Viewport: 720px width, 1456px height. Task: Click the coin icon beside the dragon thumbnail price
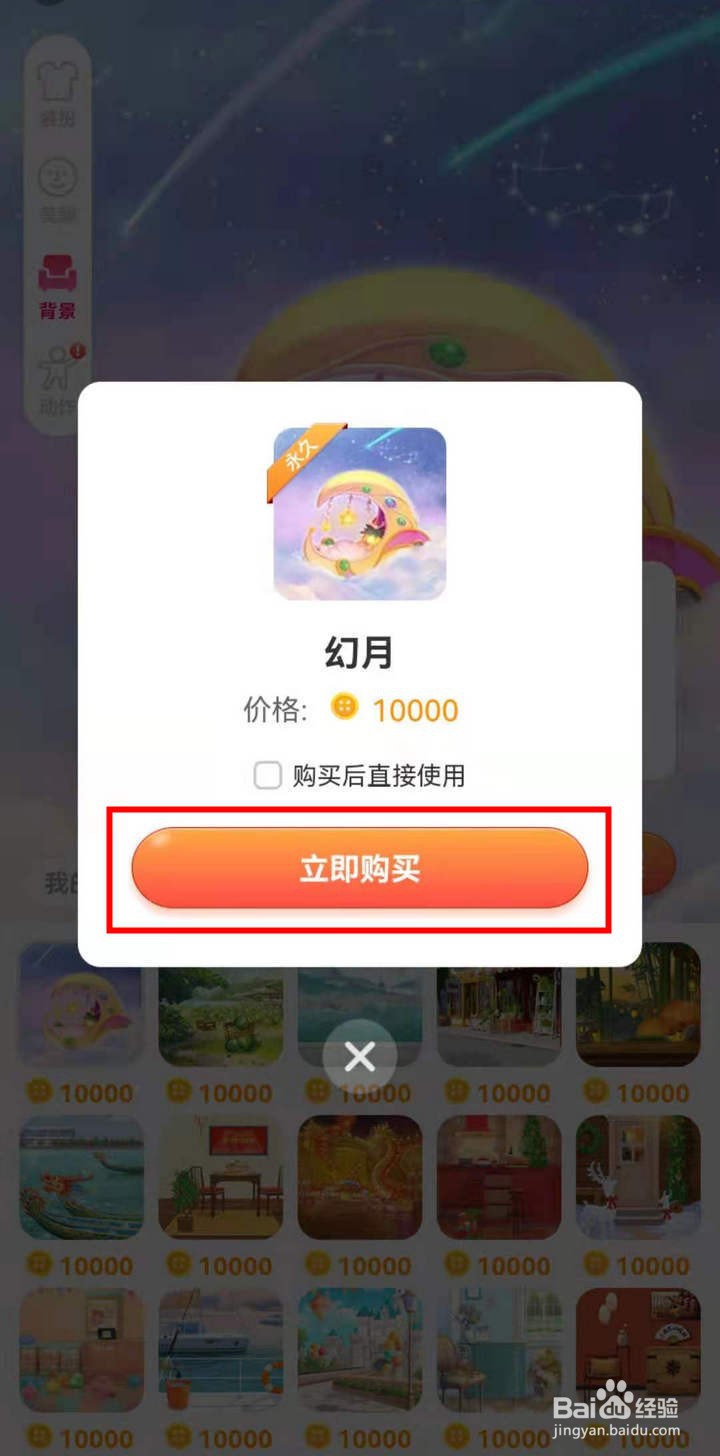(320, 1265)
